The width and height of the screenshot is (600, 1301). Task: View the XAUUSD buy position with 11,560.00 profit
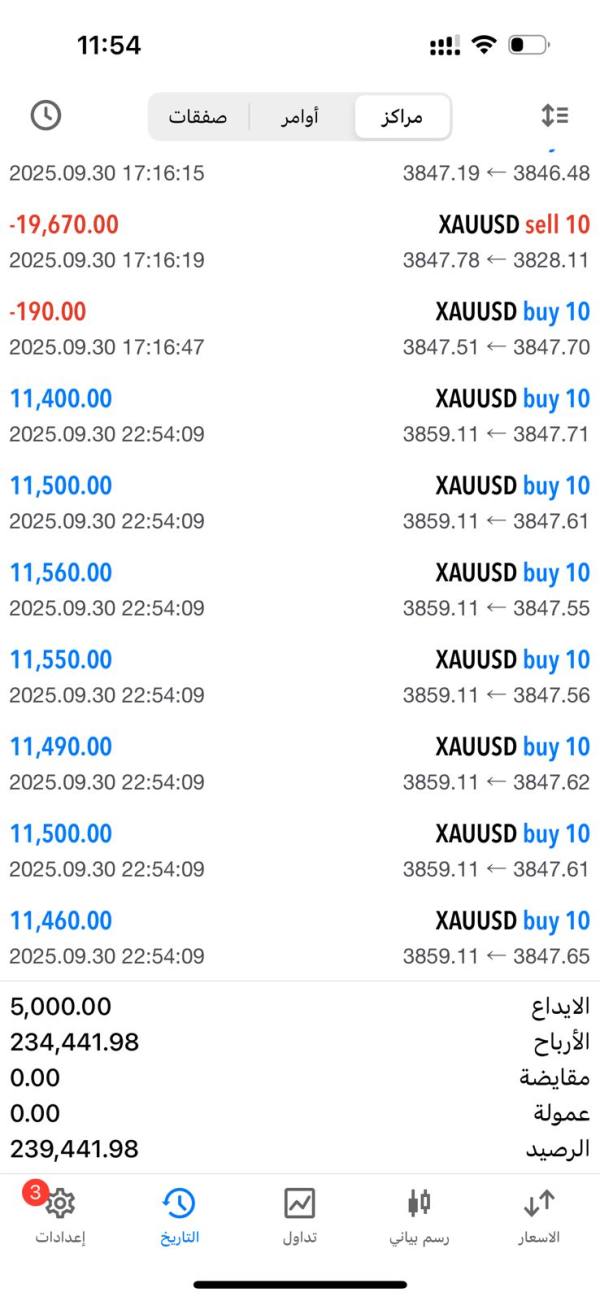click(x=300, y=590)
